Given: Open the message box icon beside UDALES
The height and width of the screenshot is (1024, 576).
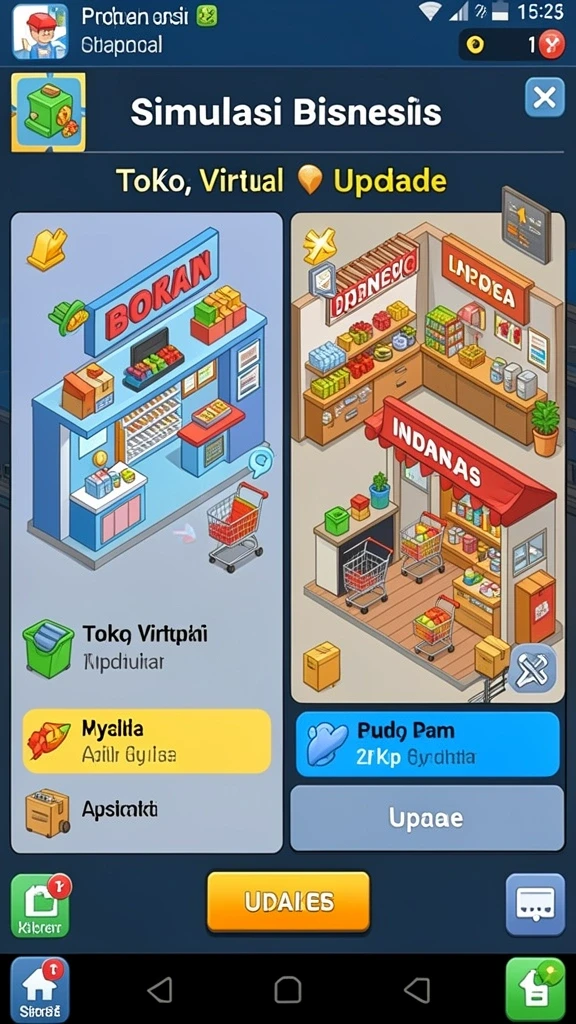Looking at the screenshot, I should tap(535, 904).
